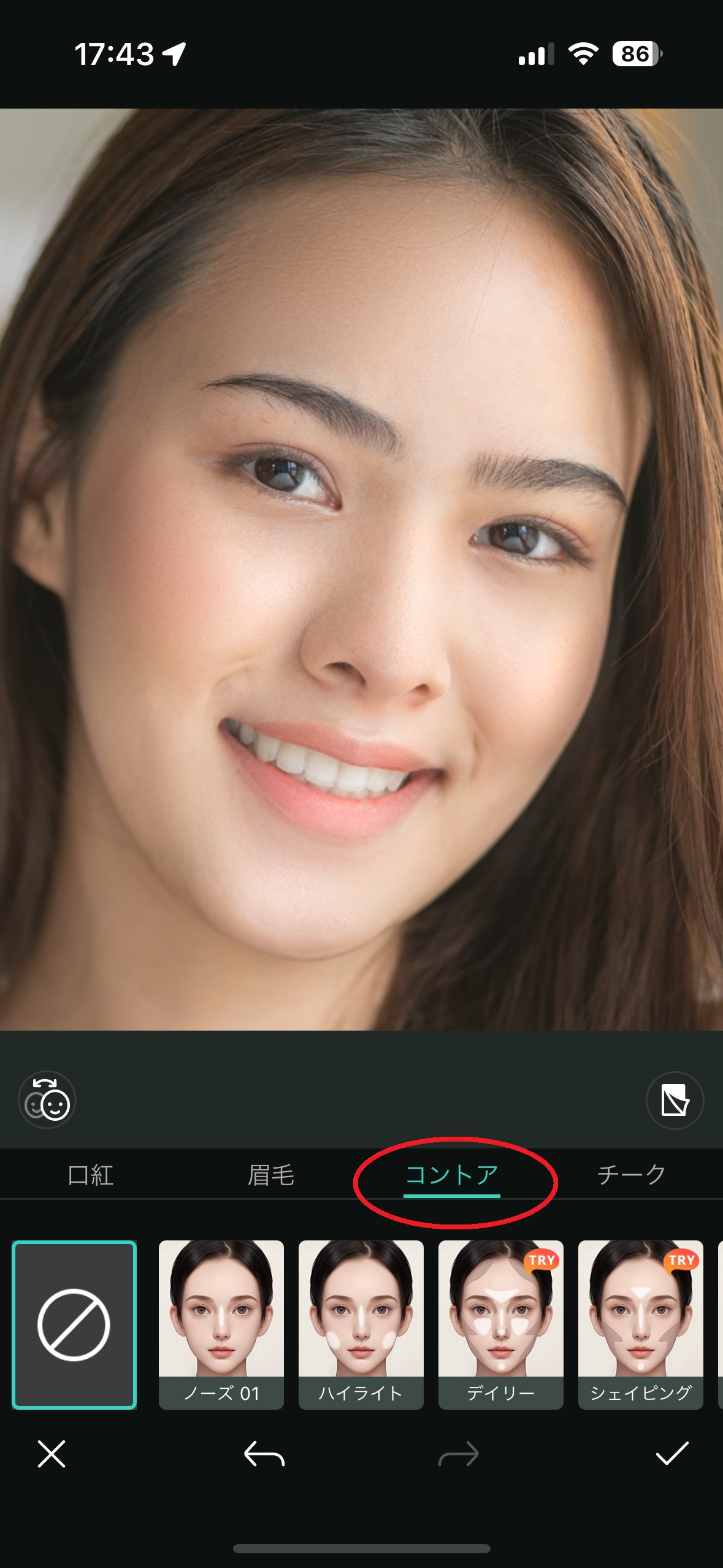Apply the ノーズ 01 contour preset
723x1568 pixels.
pyautogui.click(x=221, y=1324)
